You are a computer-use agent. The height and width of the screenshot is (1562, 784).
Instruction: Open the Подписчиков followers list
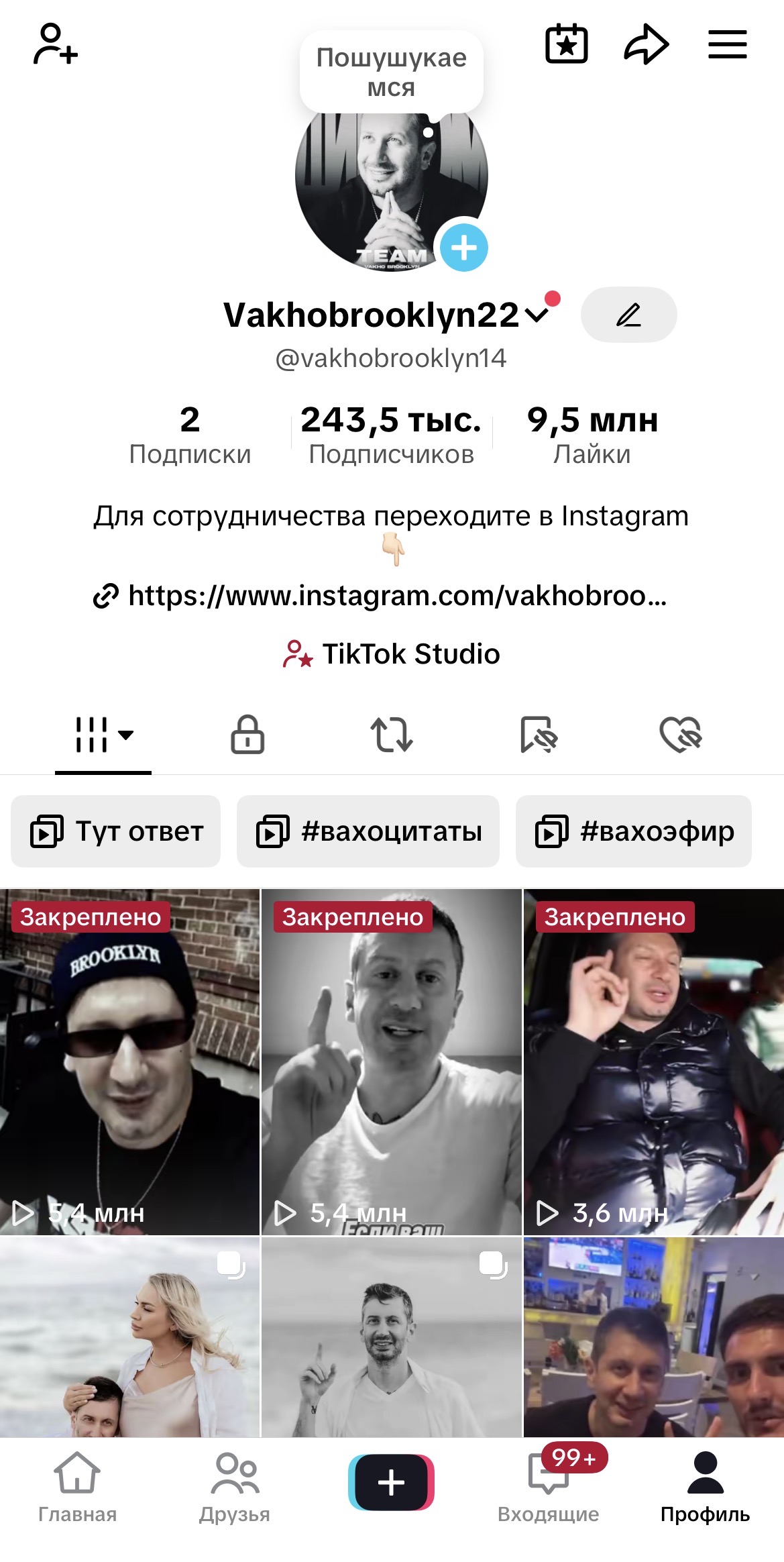pos(391,435)
